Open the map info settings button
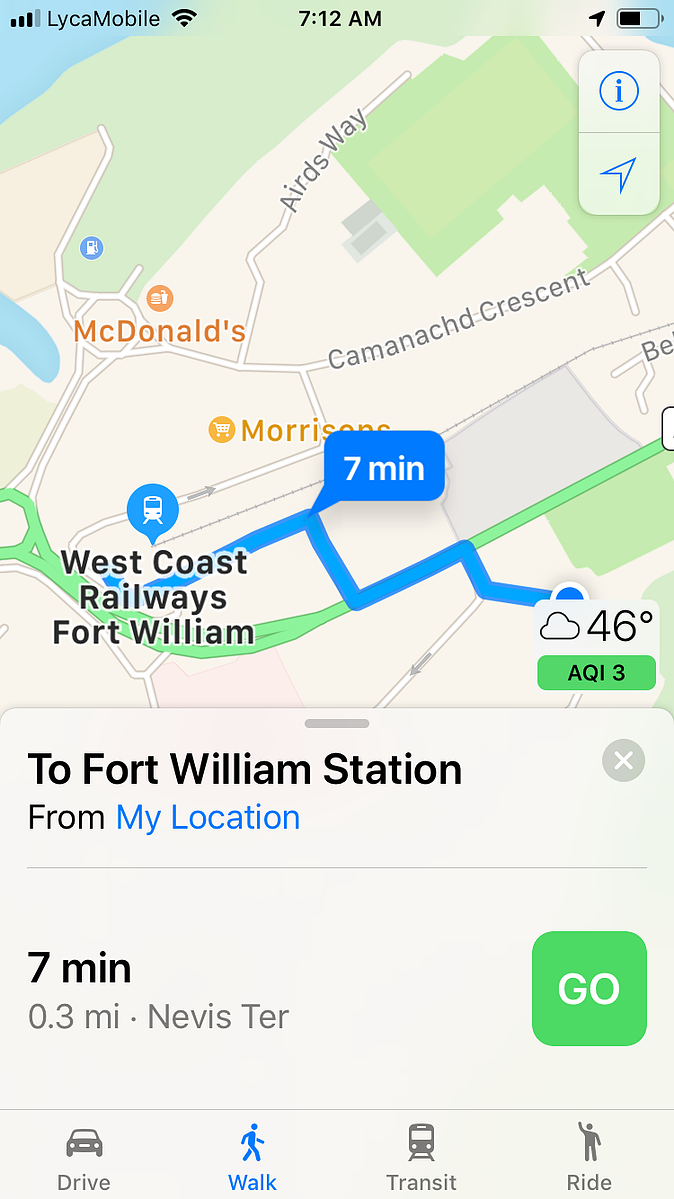 coord(618,92)
